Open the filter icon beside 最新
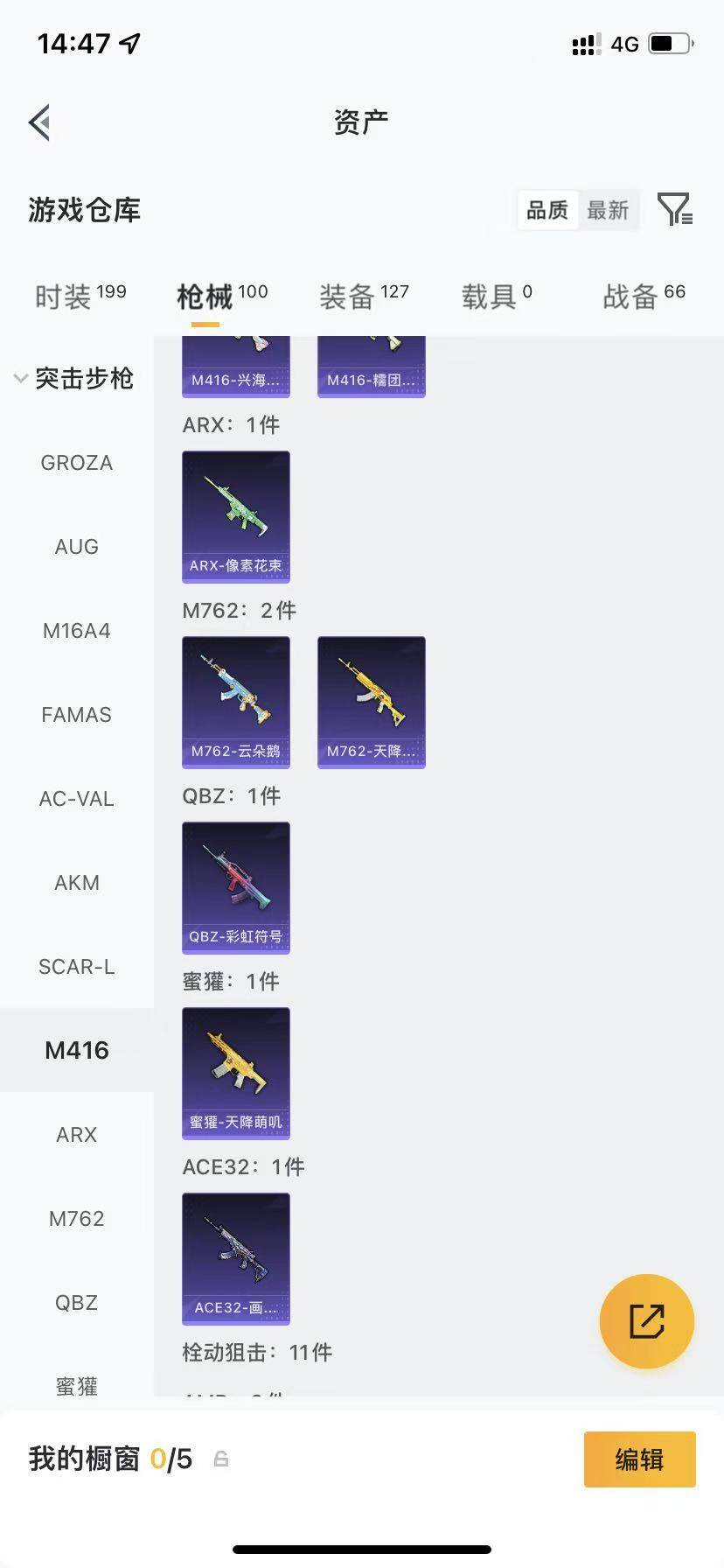Image resolution: width=724 pixels, height=1568 pixels. (675, 209)
